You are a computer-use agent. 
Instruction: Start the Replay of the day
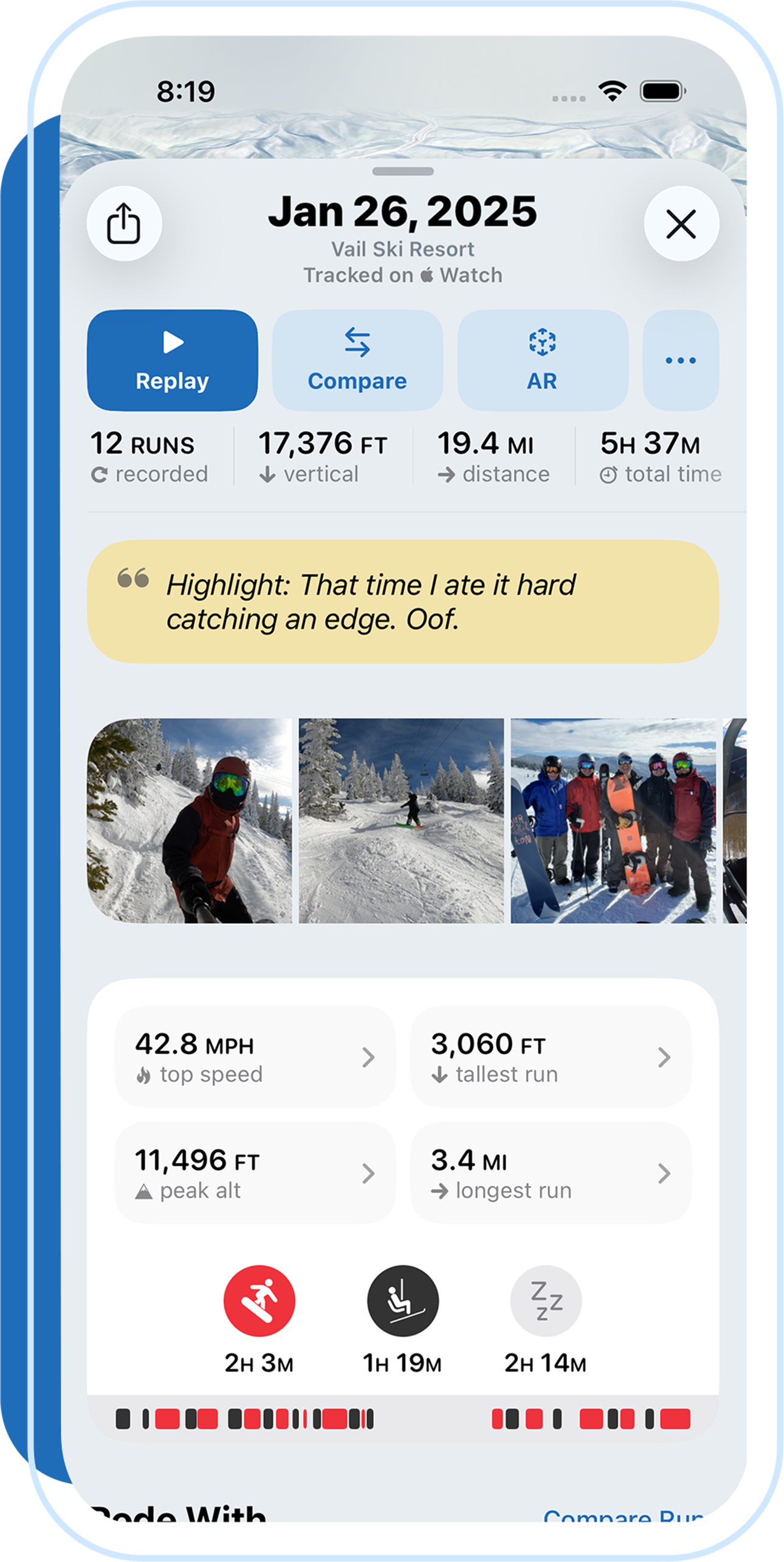point(173,360)
